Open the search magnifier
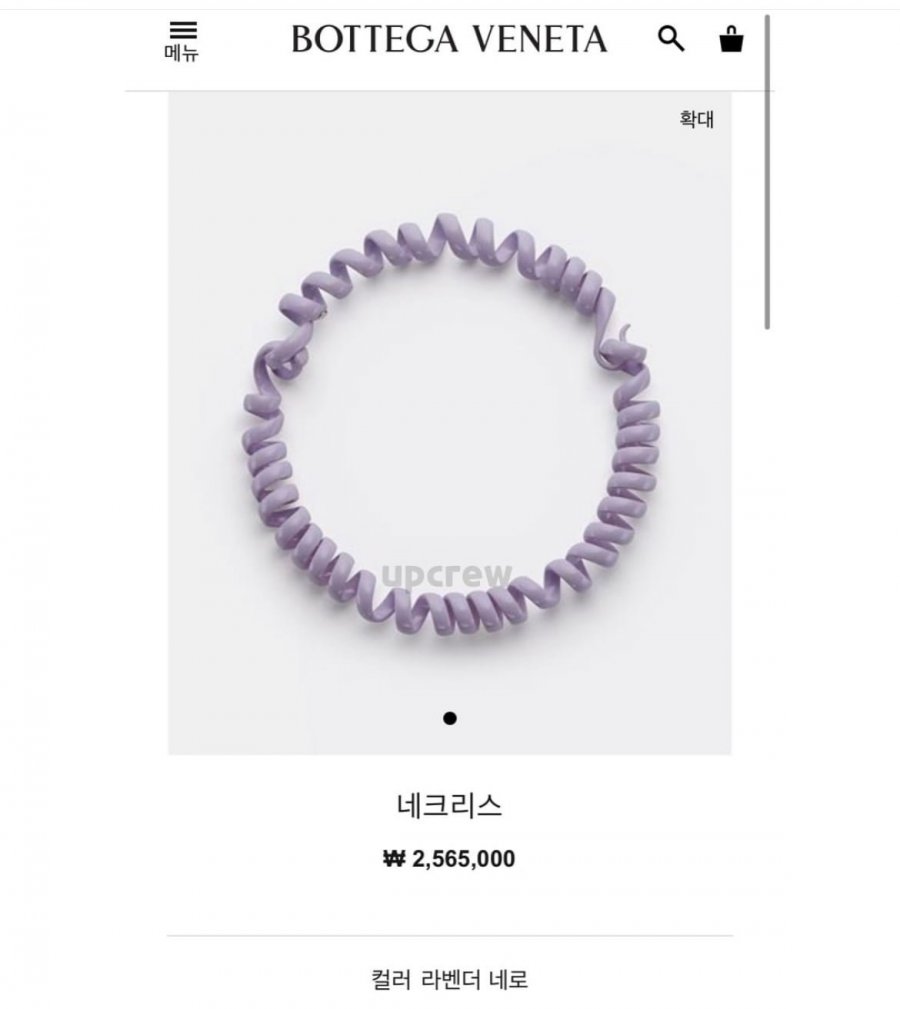 pyautogui.click(x=671, y=39)
